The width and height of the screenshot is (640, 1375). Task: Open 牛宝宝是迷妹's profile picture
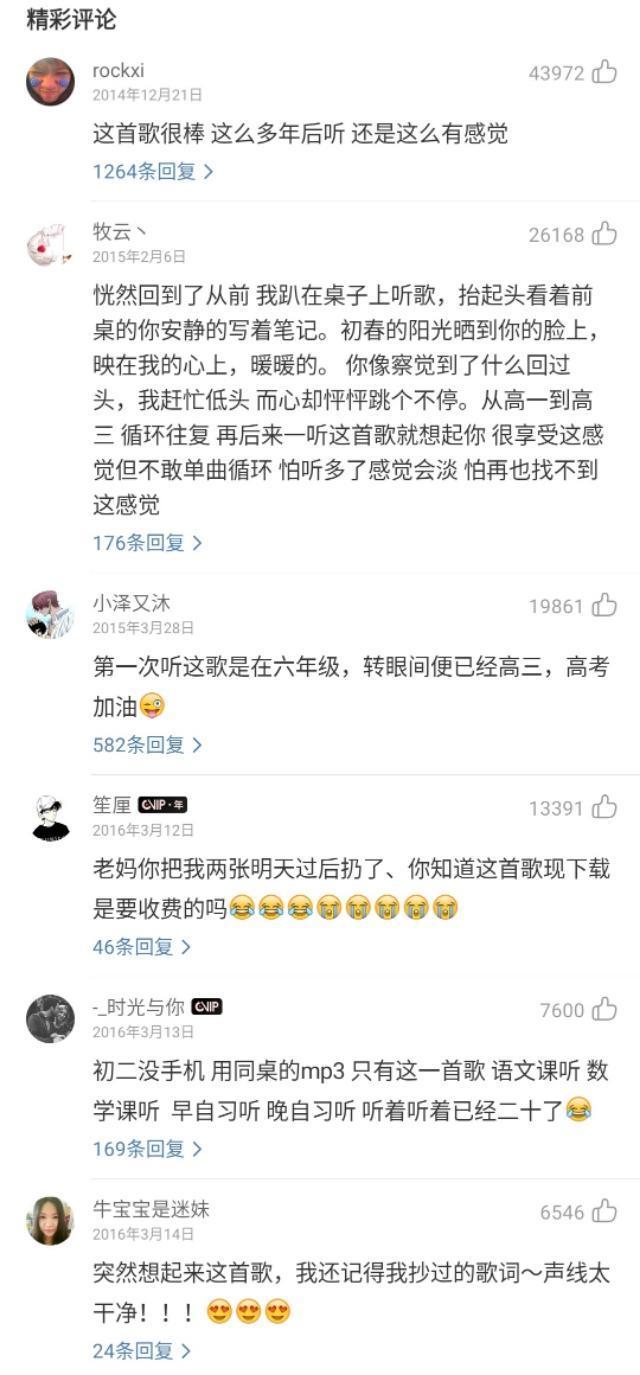[x=50, y=1221]
